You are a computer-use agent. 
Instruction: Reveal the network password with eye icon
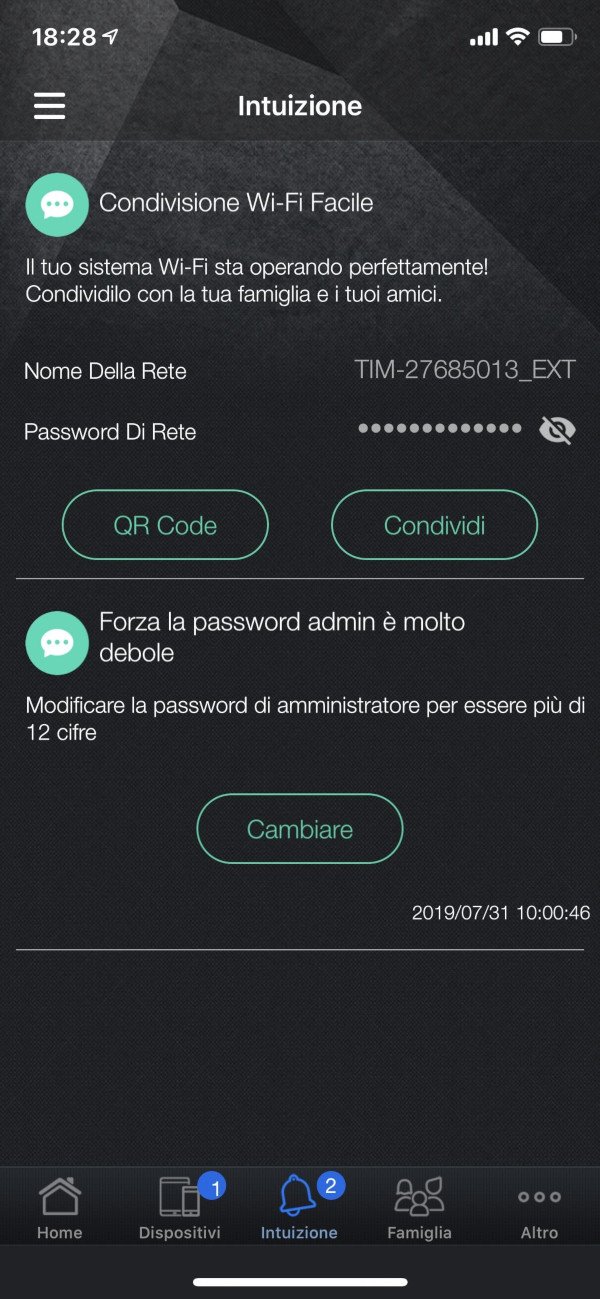(x=557, y=430)
